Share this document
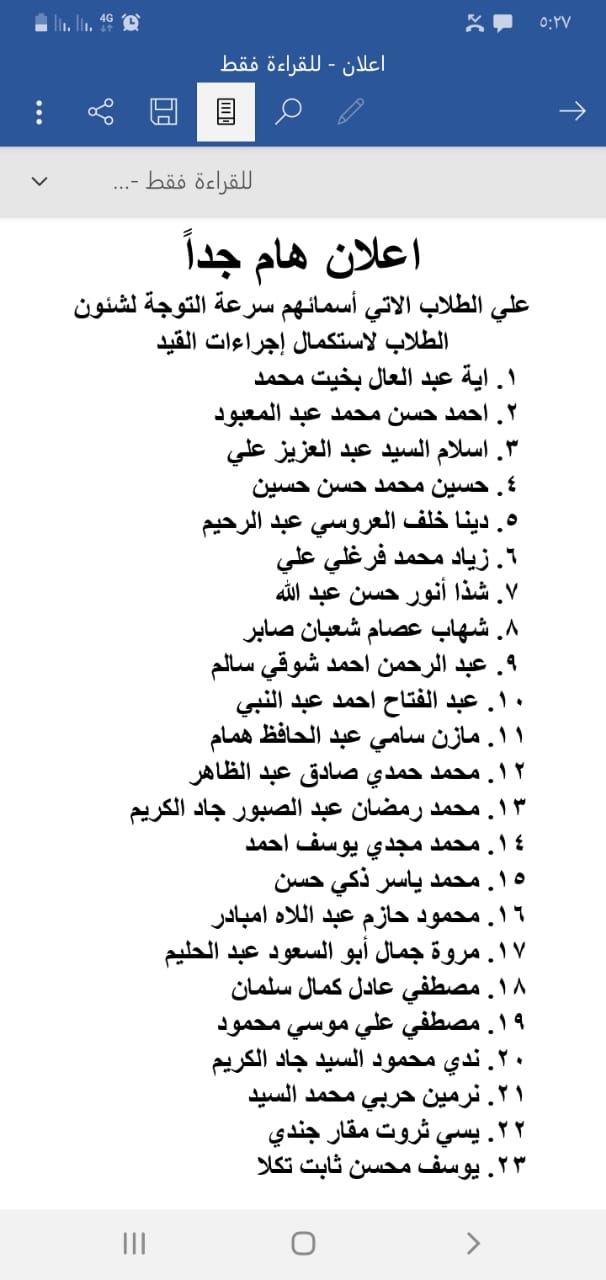The image size is (606, 1280). [x=101, y=111]
